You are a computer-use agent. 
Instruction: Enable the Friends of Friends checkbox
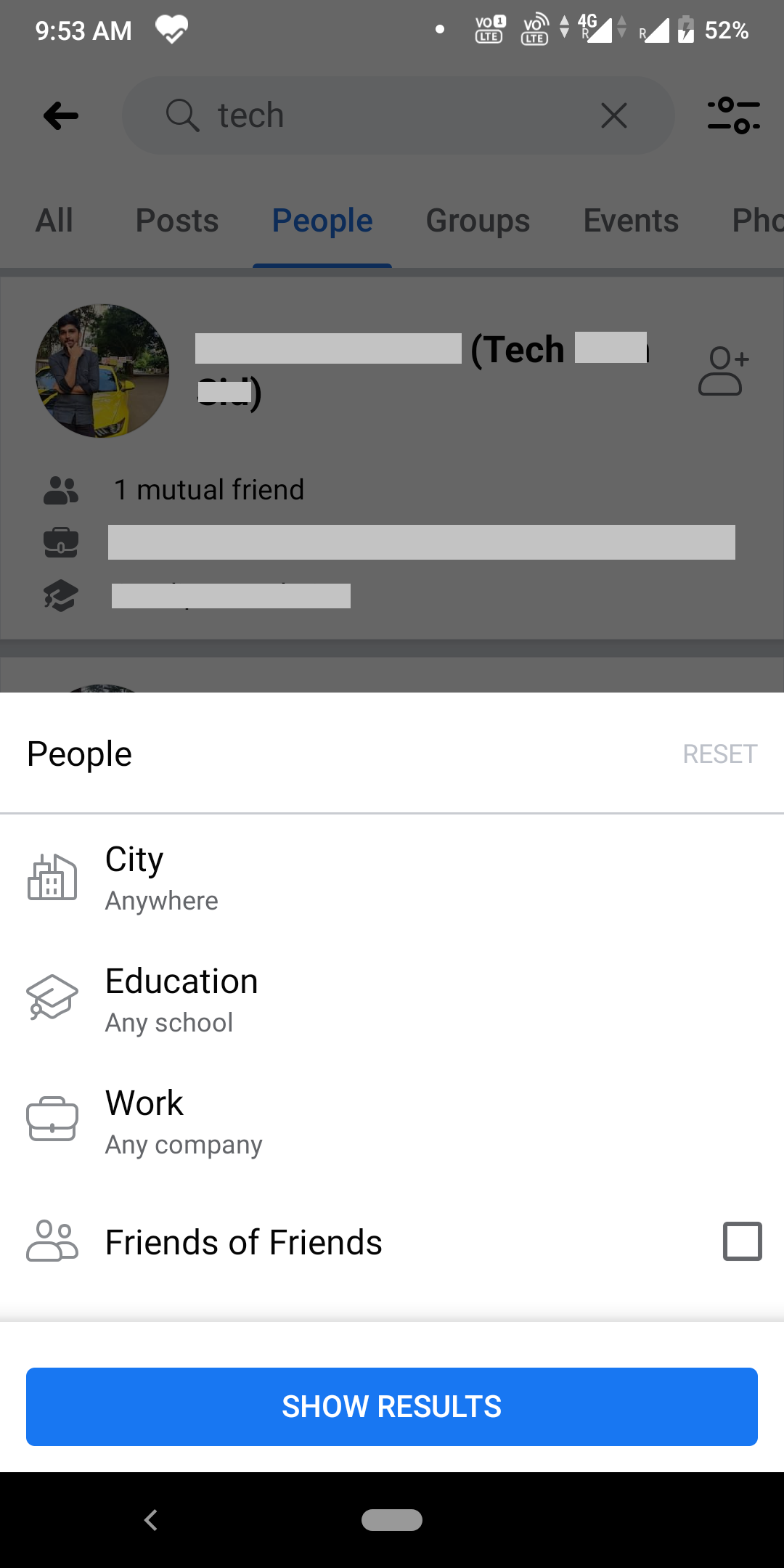[x=742, y=1241]
